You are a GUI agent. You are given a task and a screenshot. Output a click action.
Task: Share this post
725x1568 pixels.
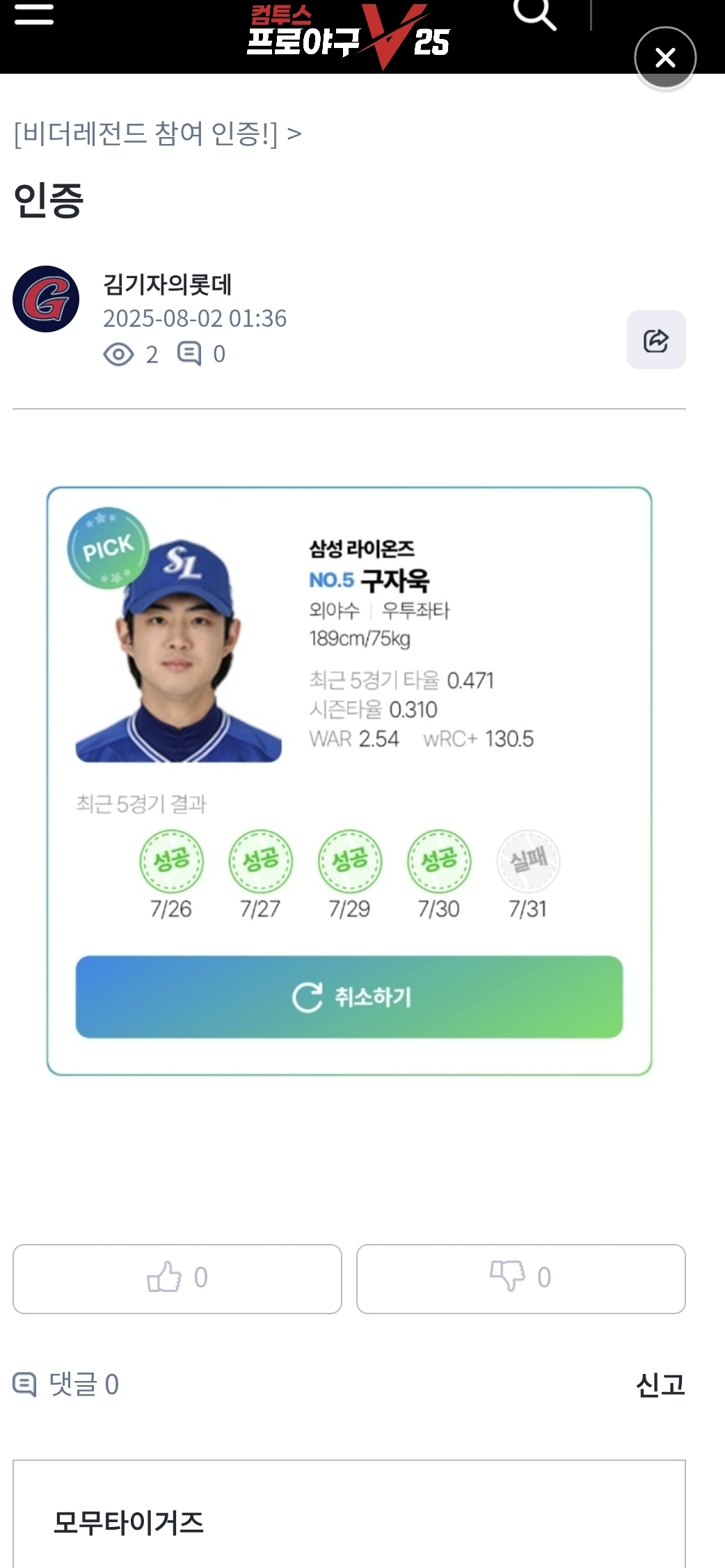(x=655, y=340)
